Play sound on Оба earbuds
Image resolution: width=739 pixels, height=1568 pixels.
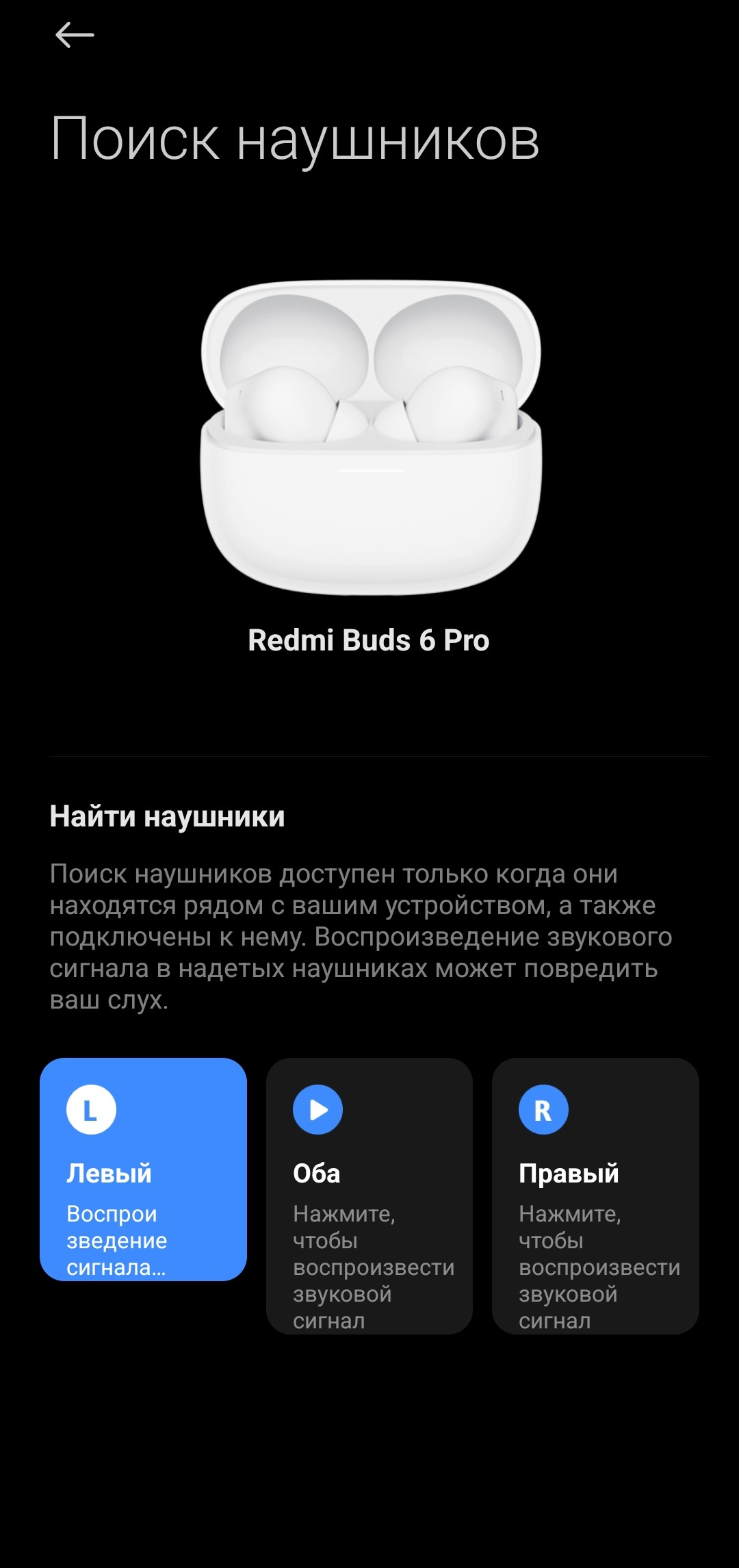[x=369, y=1195]
